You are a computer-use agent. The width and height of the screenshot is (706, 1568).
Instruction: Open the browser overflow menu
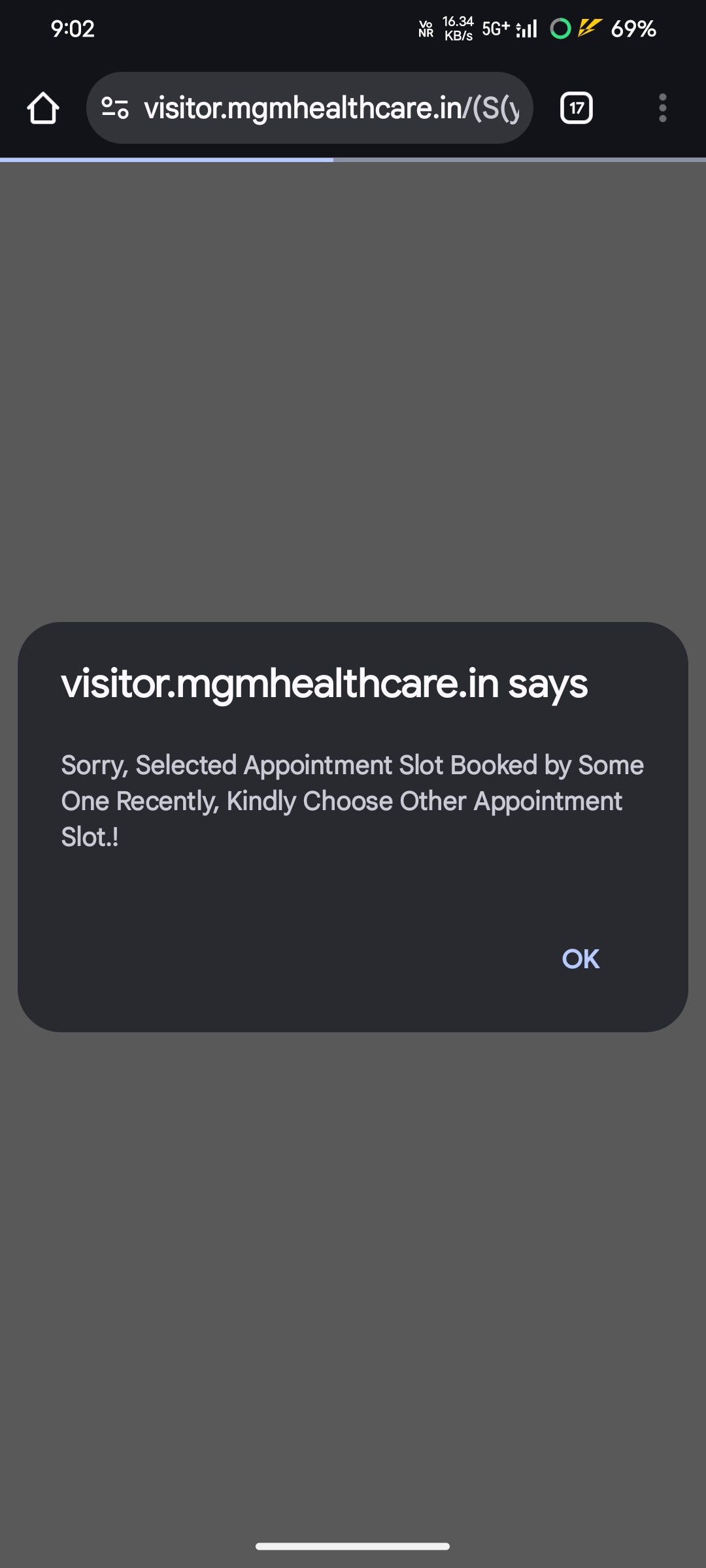[x=662, y=108]
